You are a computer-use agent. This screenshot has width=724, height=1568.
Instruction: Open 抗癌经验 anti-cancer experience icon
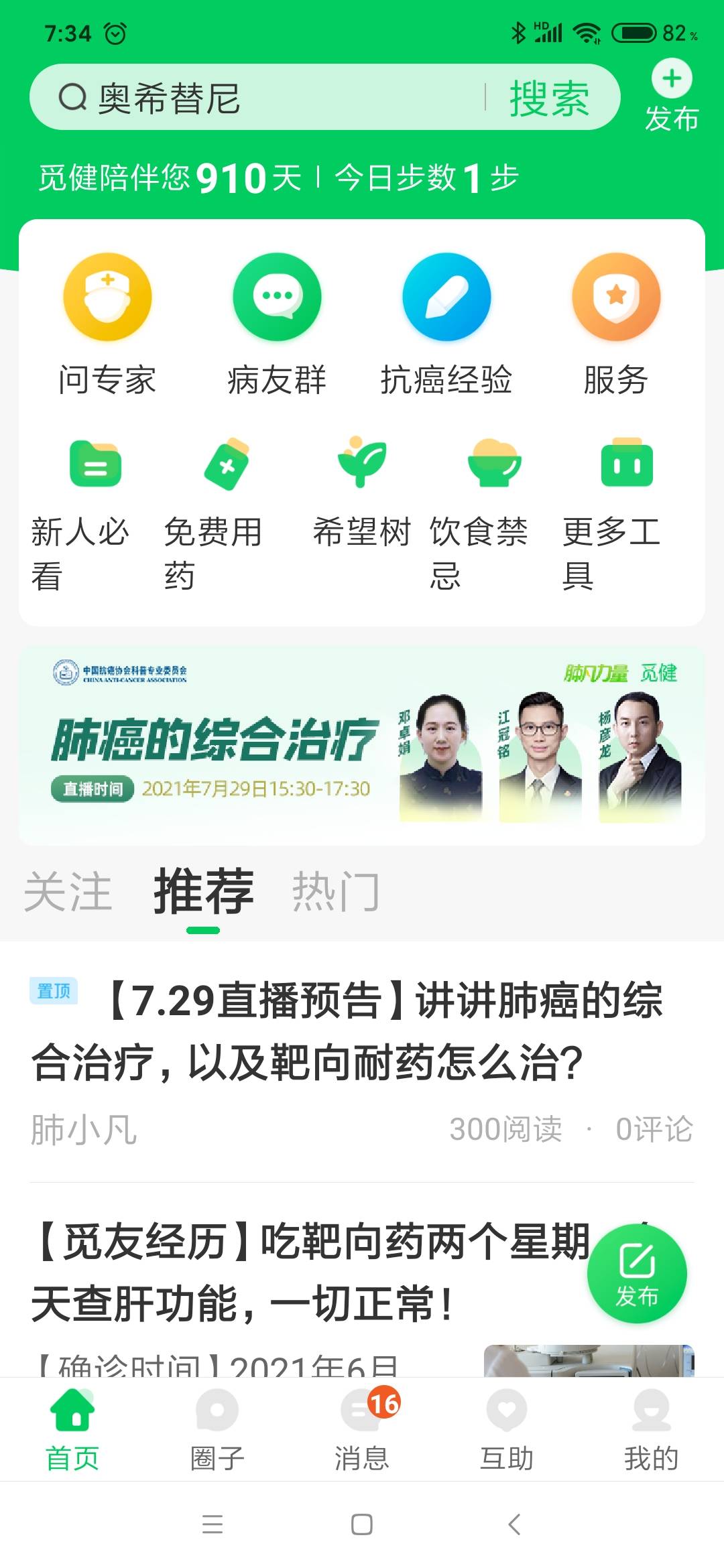(446, 297)
